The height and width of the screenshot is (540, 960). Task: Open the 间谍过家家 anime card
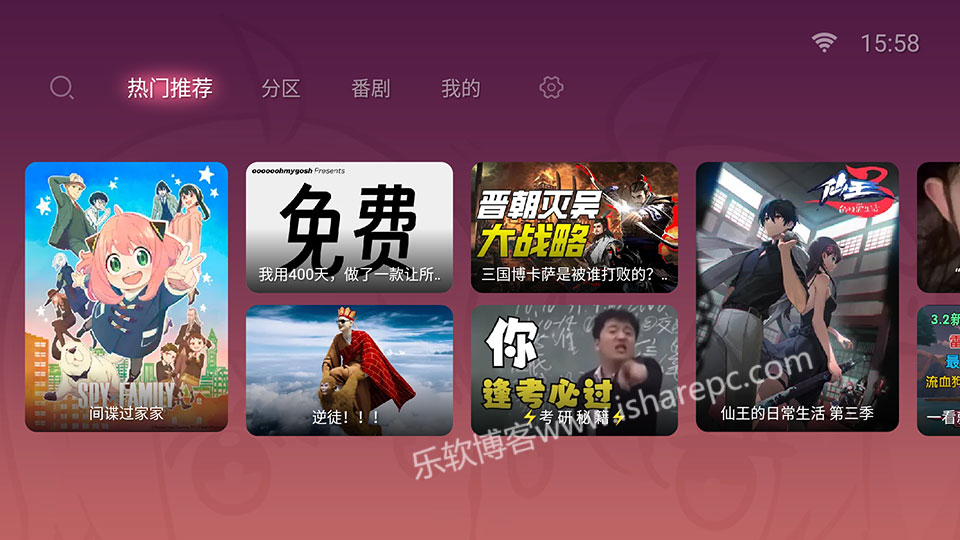(x=126, y=297)
